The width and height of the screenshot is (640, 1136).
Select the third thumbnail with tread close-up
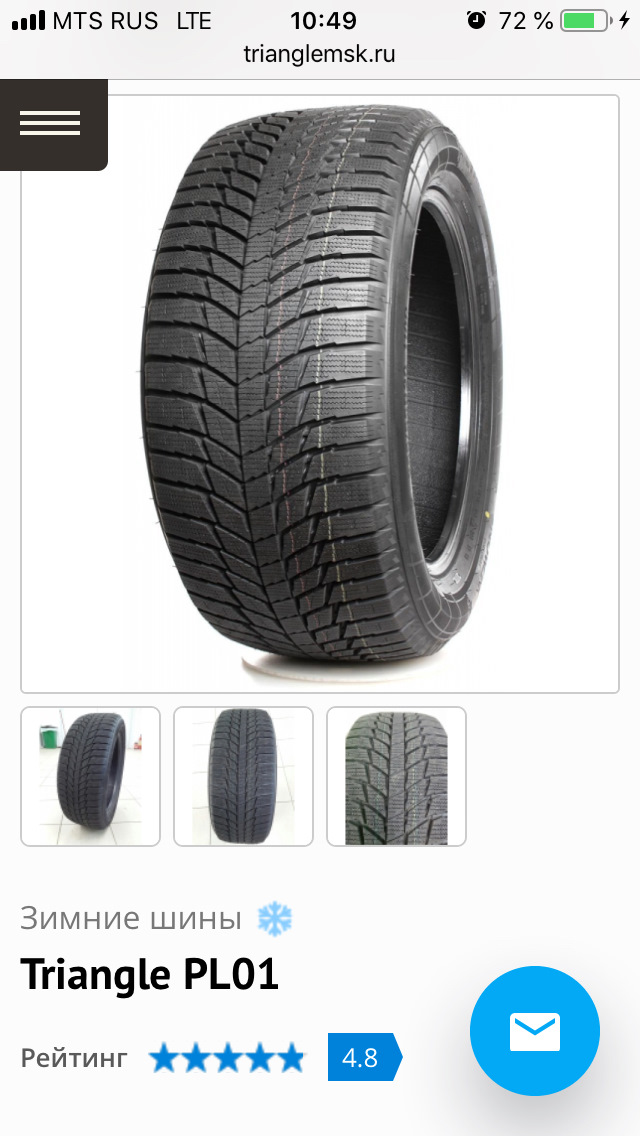[396, 777]
